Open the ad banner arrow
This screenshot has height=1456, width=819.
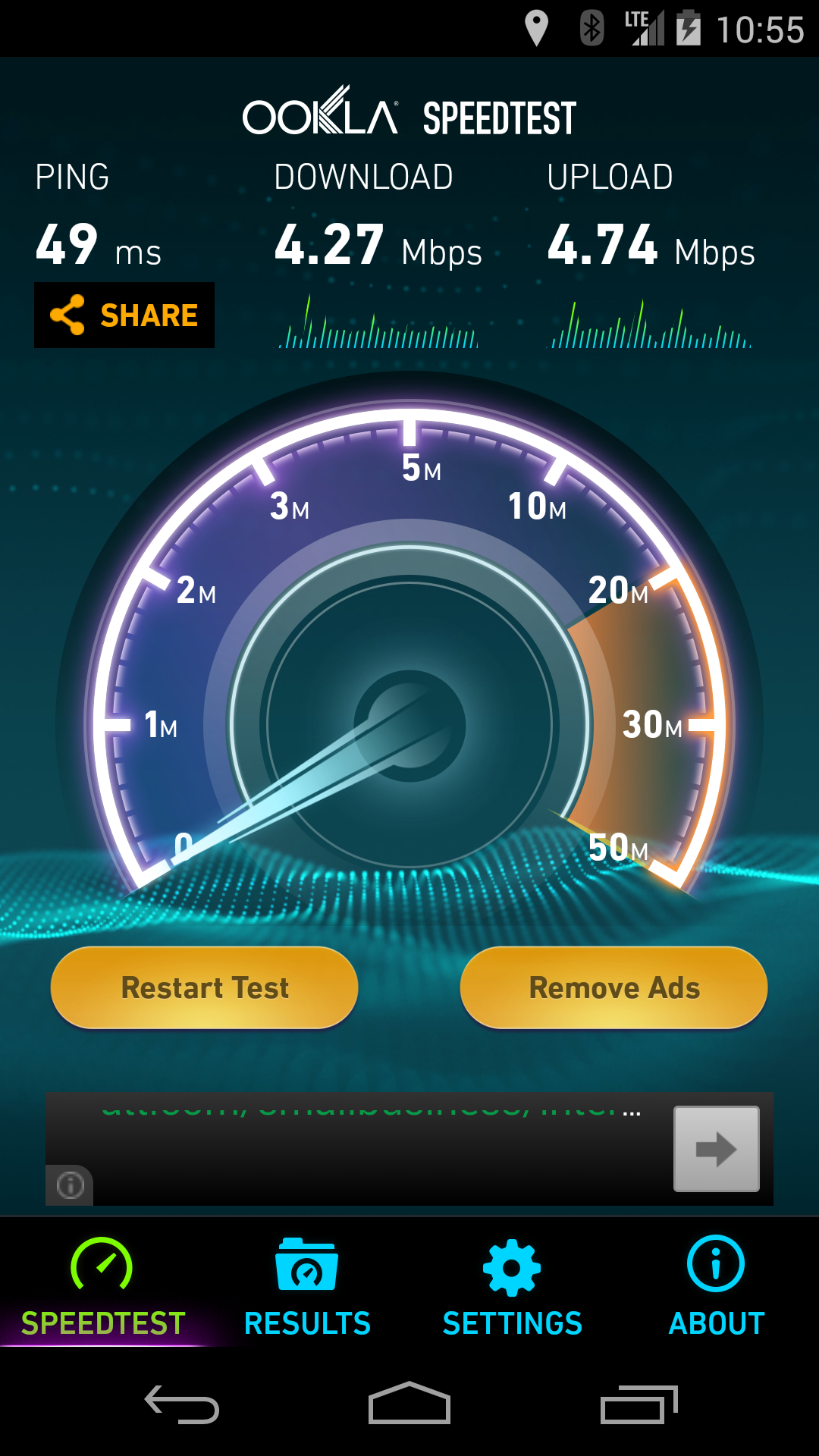coord(716,1149)
